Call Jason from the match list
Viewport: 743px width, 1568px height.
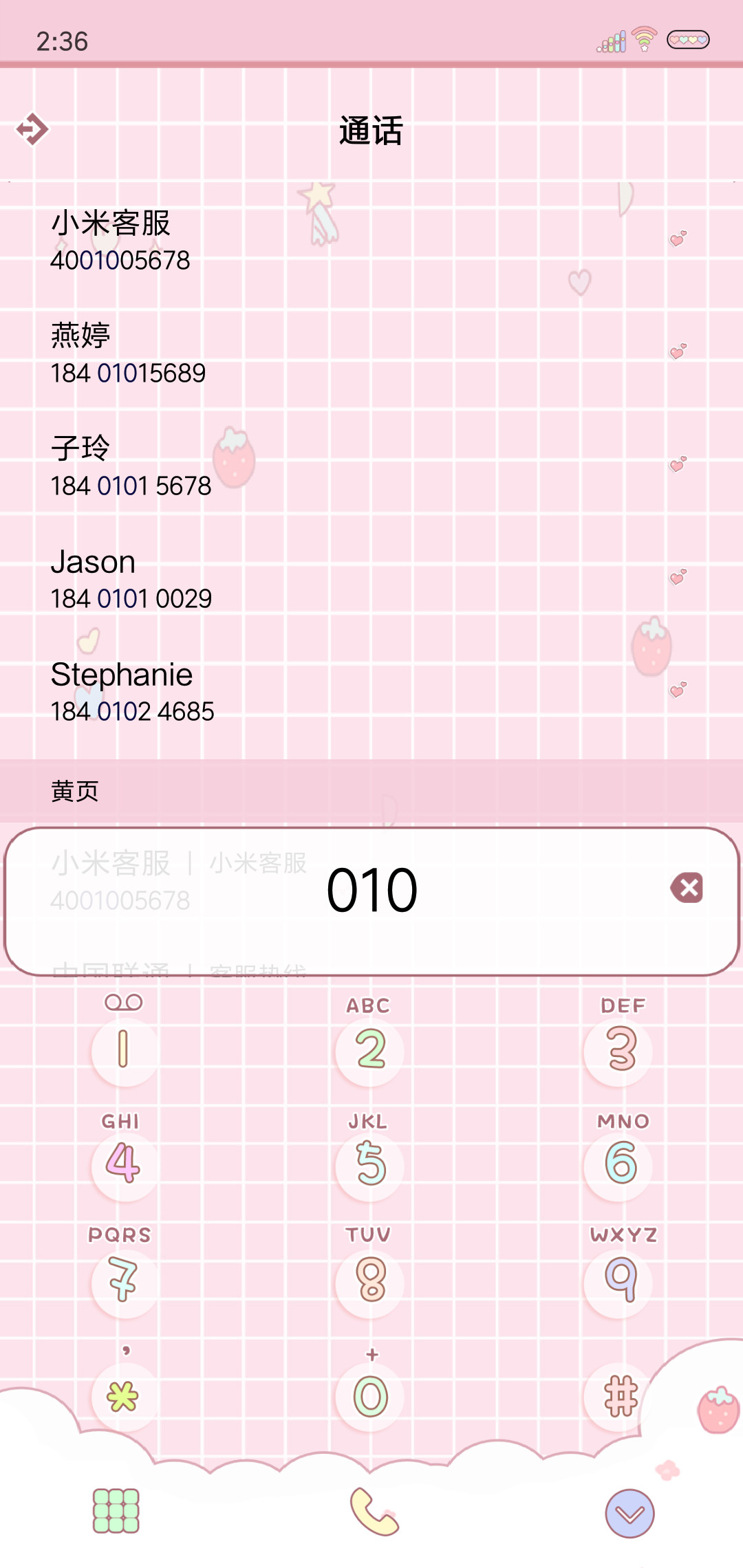tap(371, 579)
